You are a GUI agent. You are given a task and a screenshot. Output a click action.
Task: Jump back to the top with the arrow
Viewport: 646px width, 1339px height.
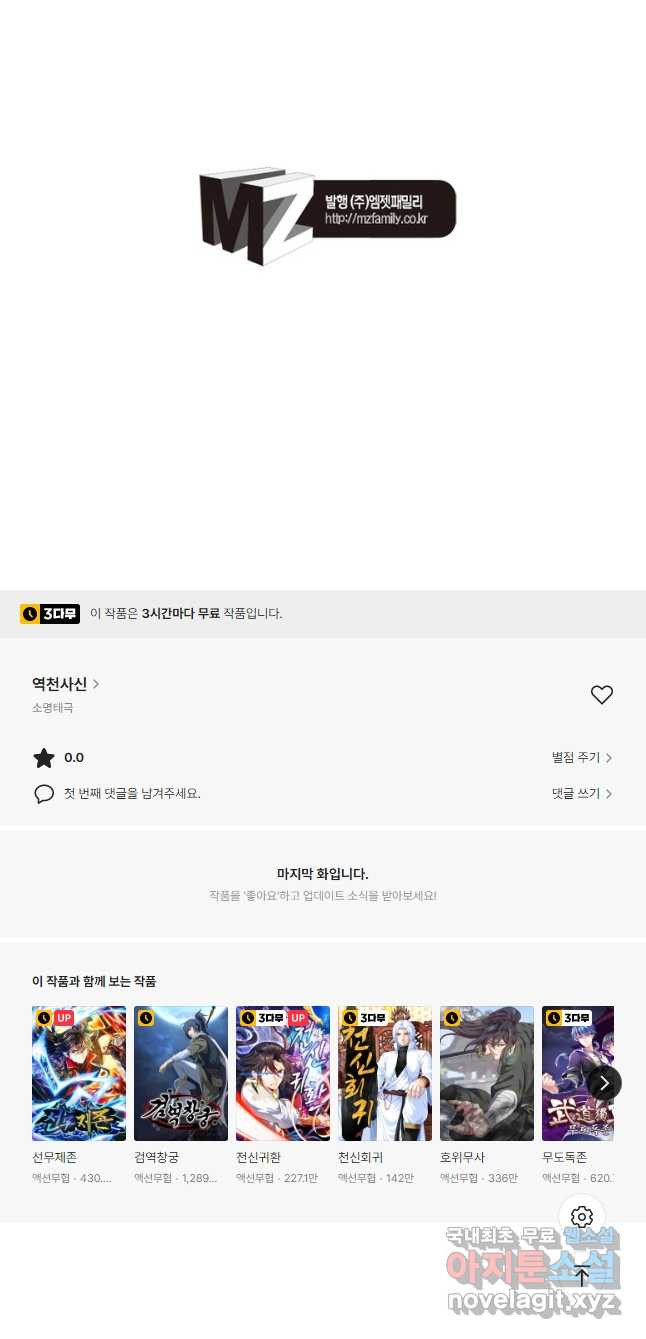pos(582,1275)
